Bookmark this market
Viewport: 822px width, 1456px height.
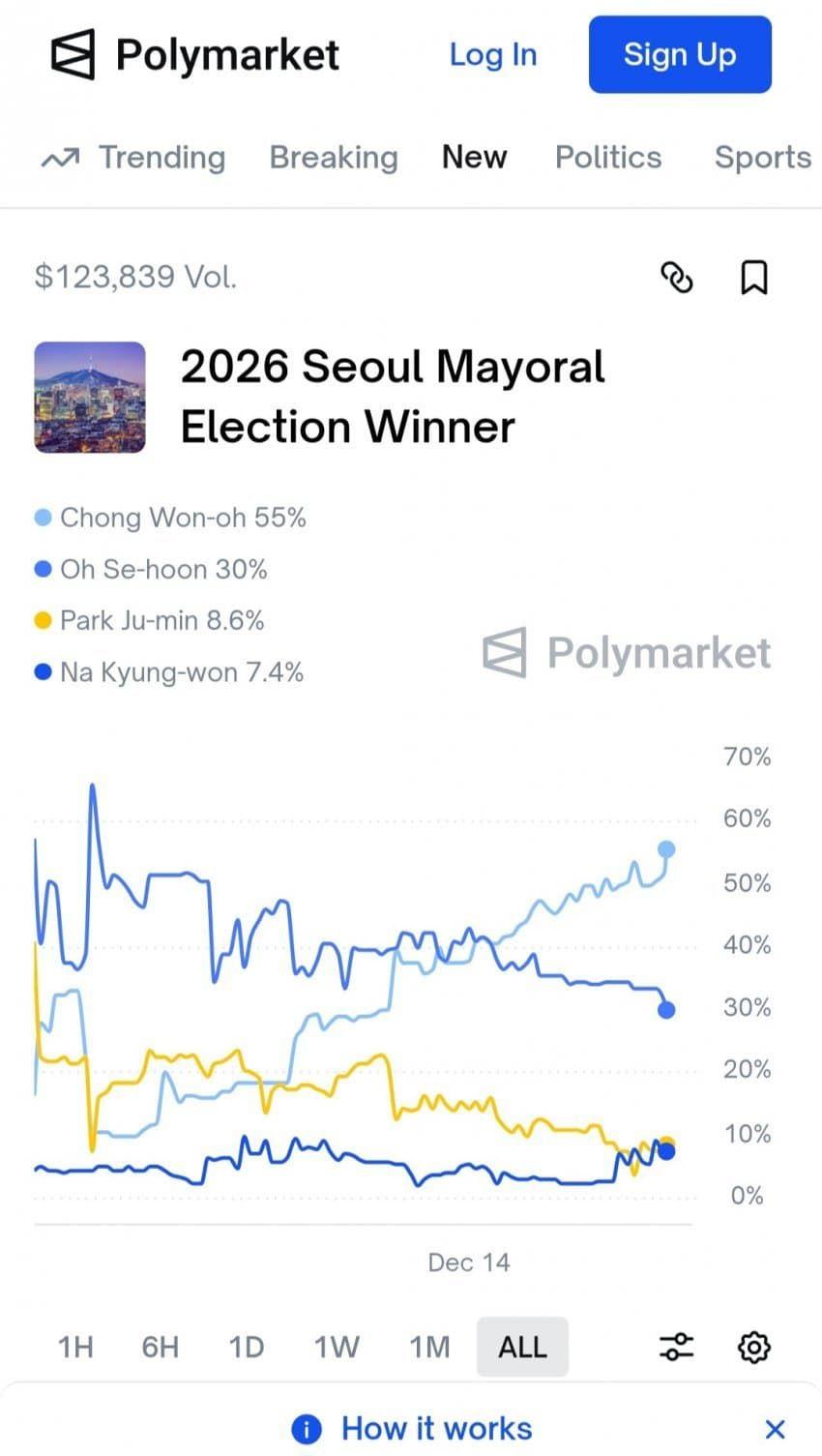tap(754, 279)
